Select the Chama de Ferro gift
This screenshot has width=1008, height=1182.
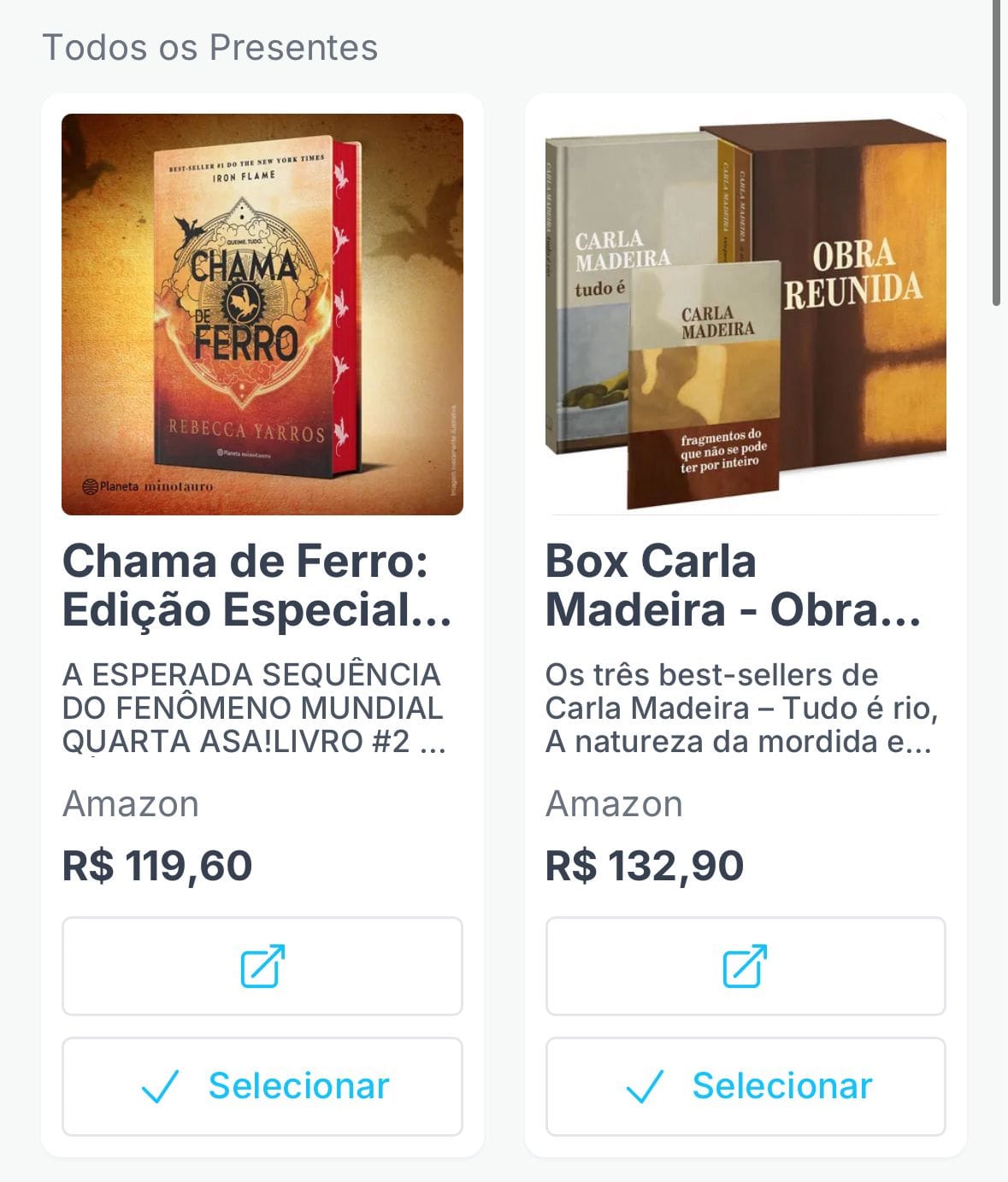pyautogui.click(x=262, y=1086)
